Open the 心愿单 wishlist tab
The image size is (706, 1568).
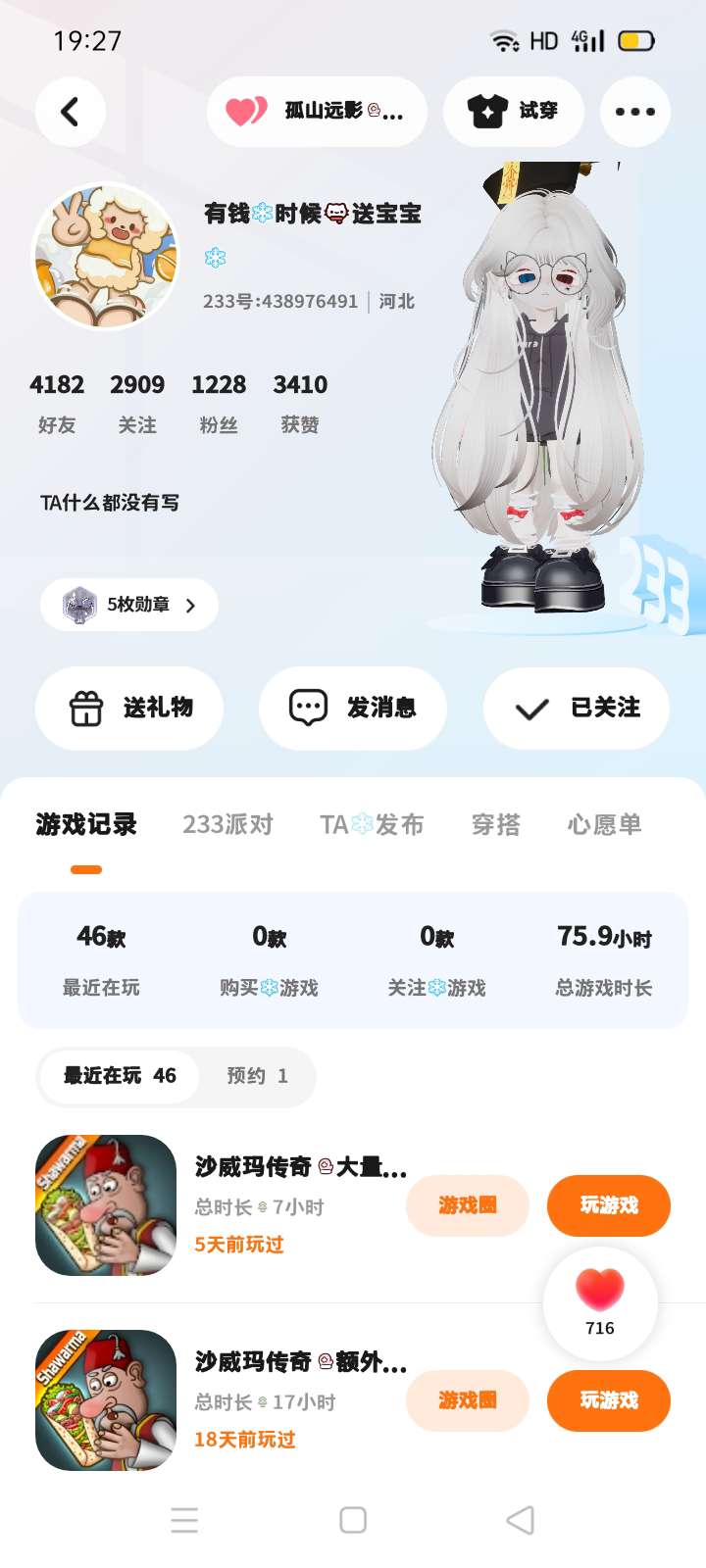[x=604, y=825]
